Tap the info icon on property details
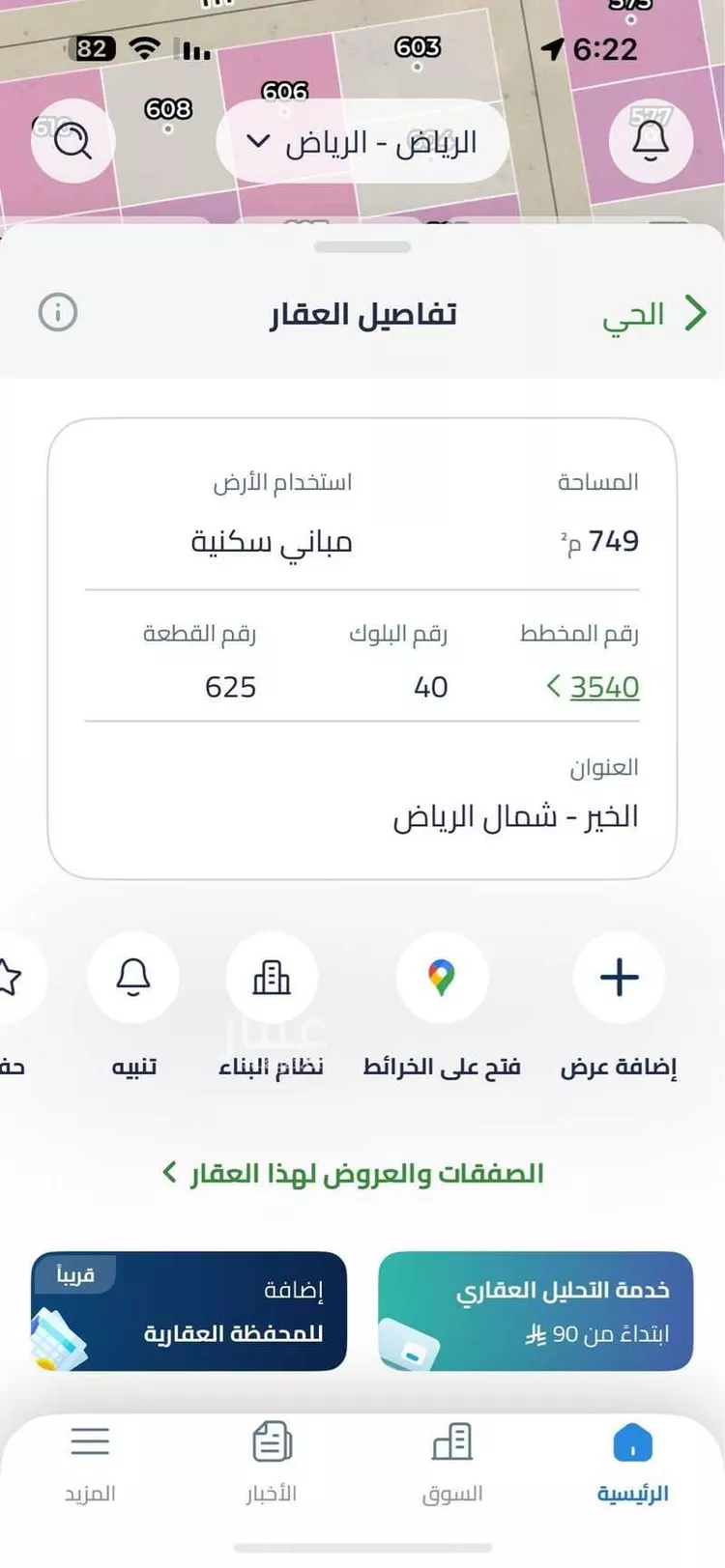725x1568 pixels. 57,313
